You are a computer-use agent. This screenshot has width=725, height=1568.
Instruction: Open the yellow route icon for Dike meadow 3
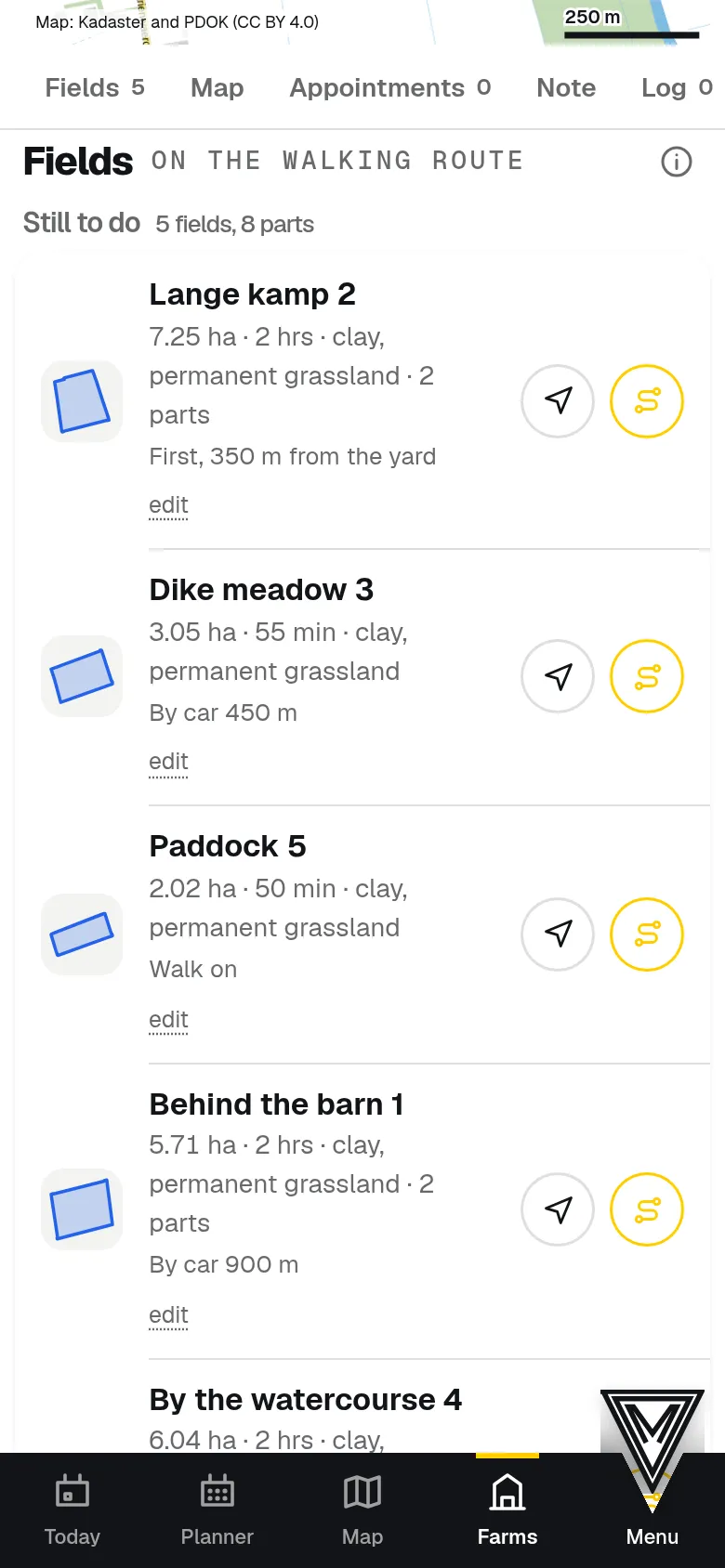tap(647, 676)
